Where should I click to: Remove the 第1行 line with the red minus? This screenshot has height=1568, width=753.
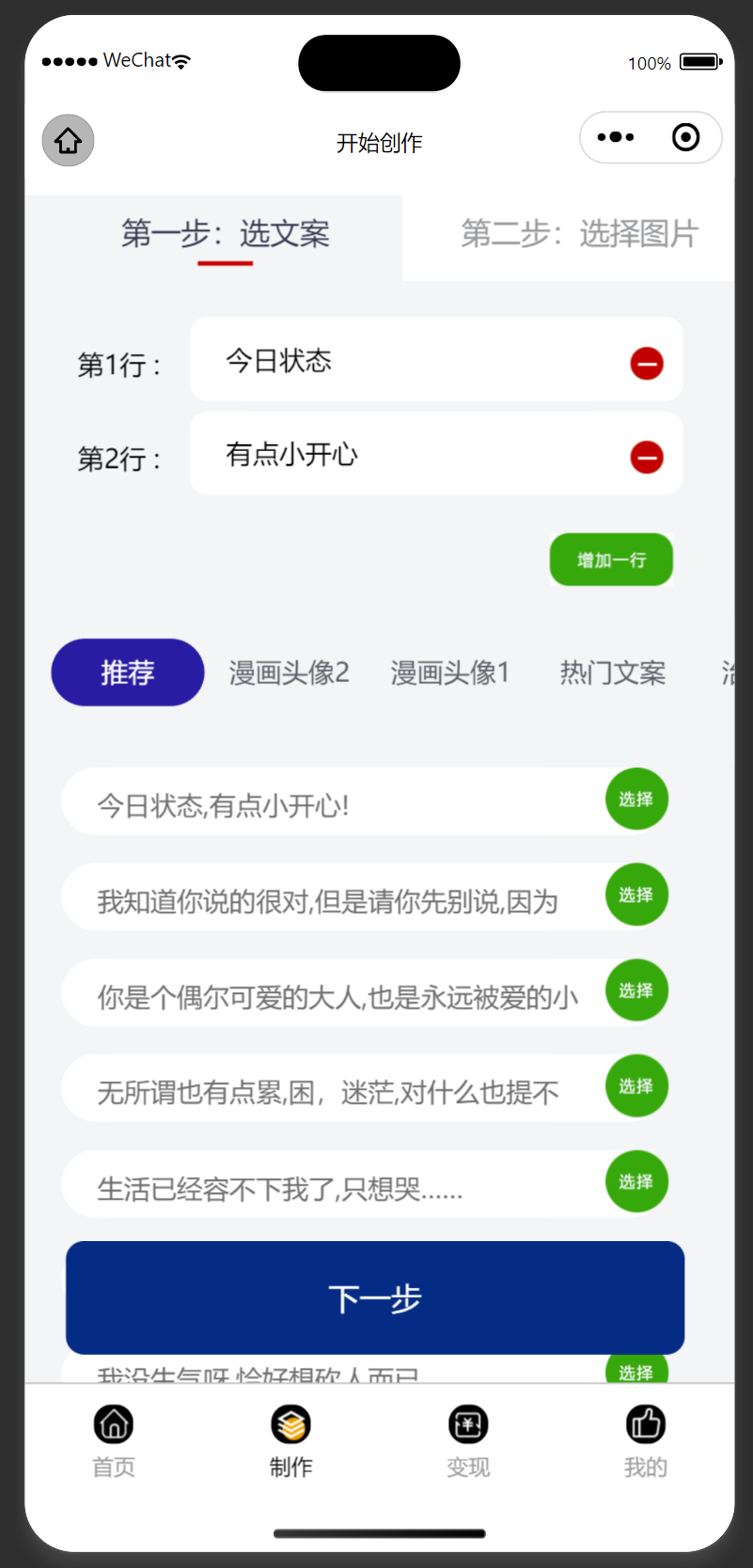point(647,364)
